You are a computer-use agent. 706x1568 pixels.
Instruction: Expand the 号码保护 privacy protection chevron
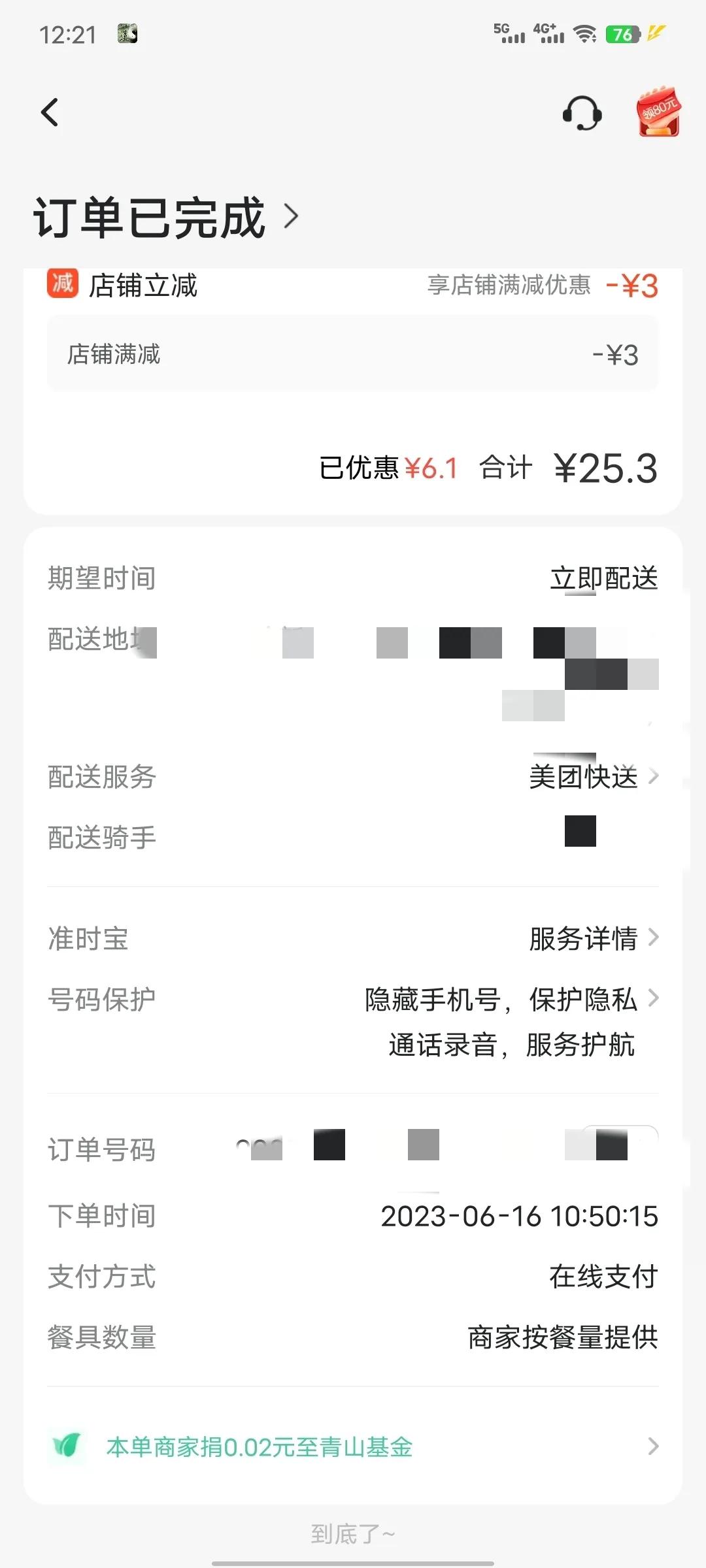654,998
